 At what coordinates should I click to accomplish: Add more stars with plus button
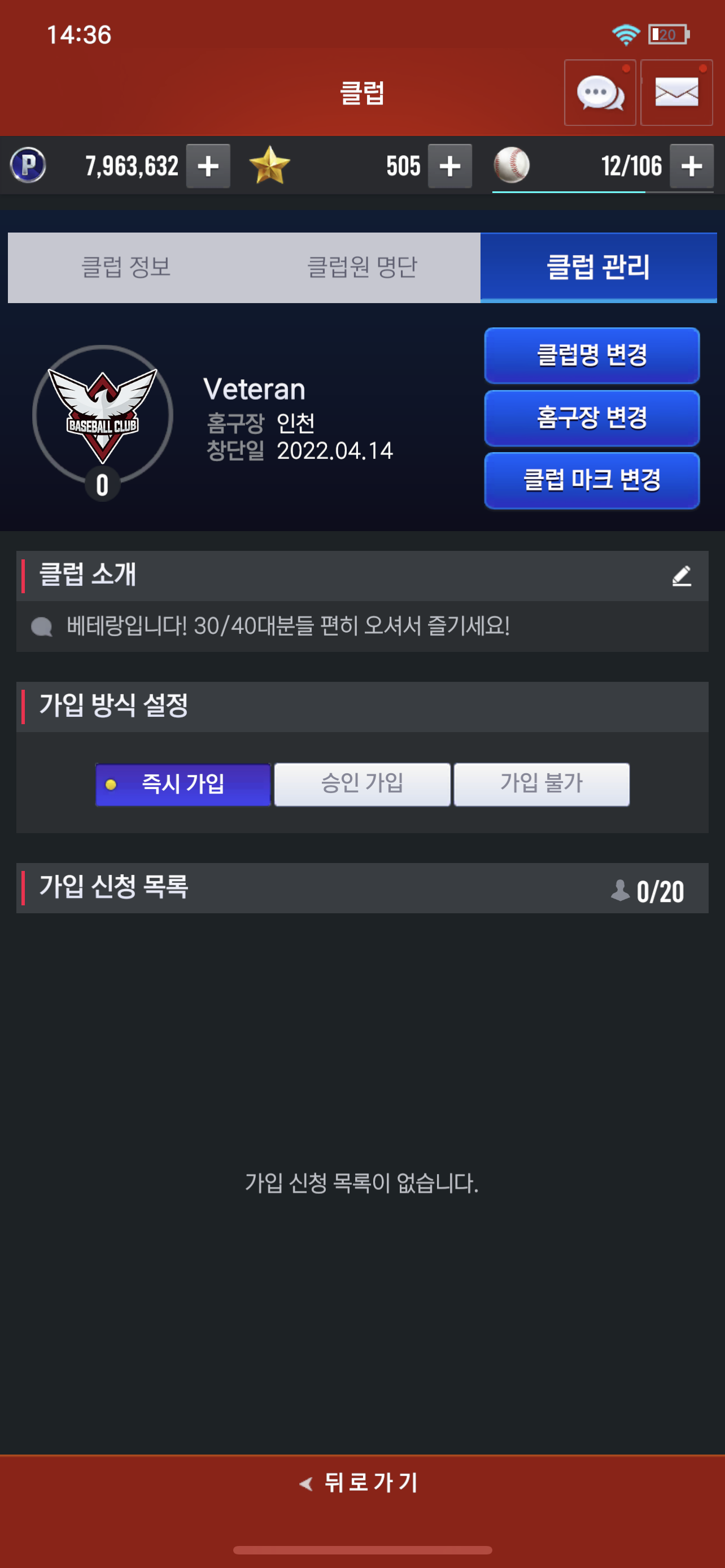pos(450,165)
